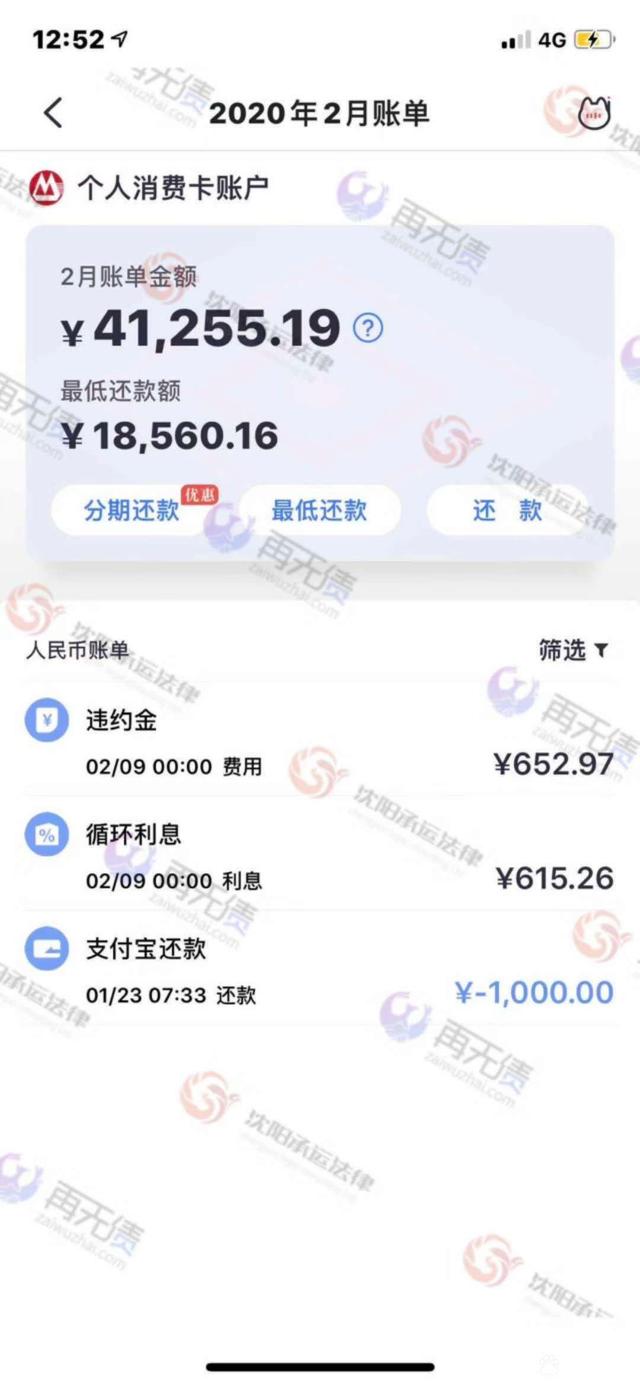This screenshot has width=640, height=1385.
Task: Open the 筛选 filter dropdown
Action: (573, 650)
